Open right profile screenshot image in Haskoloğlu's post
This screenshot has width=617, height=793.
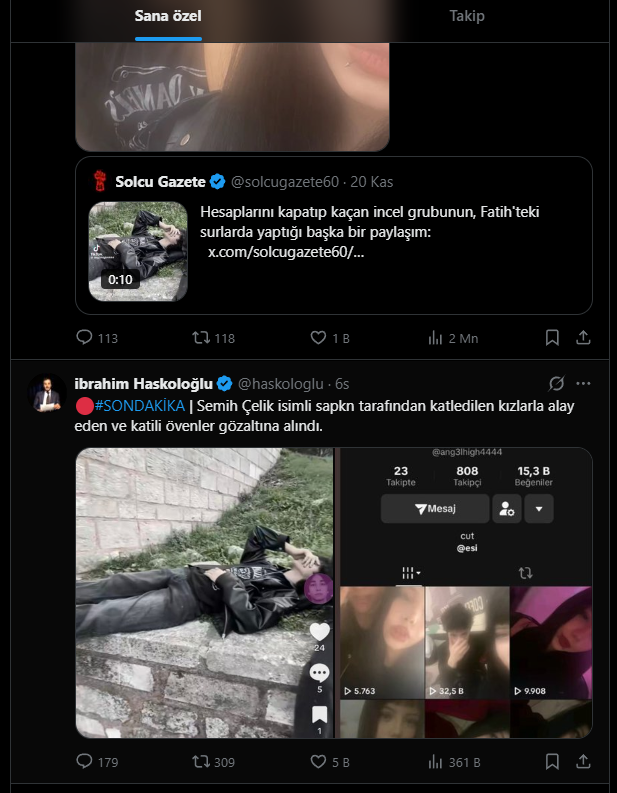[465, 592]
